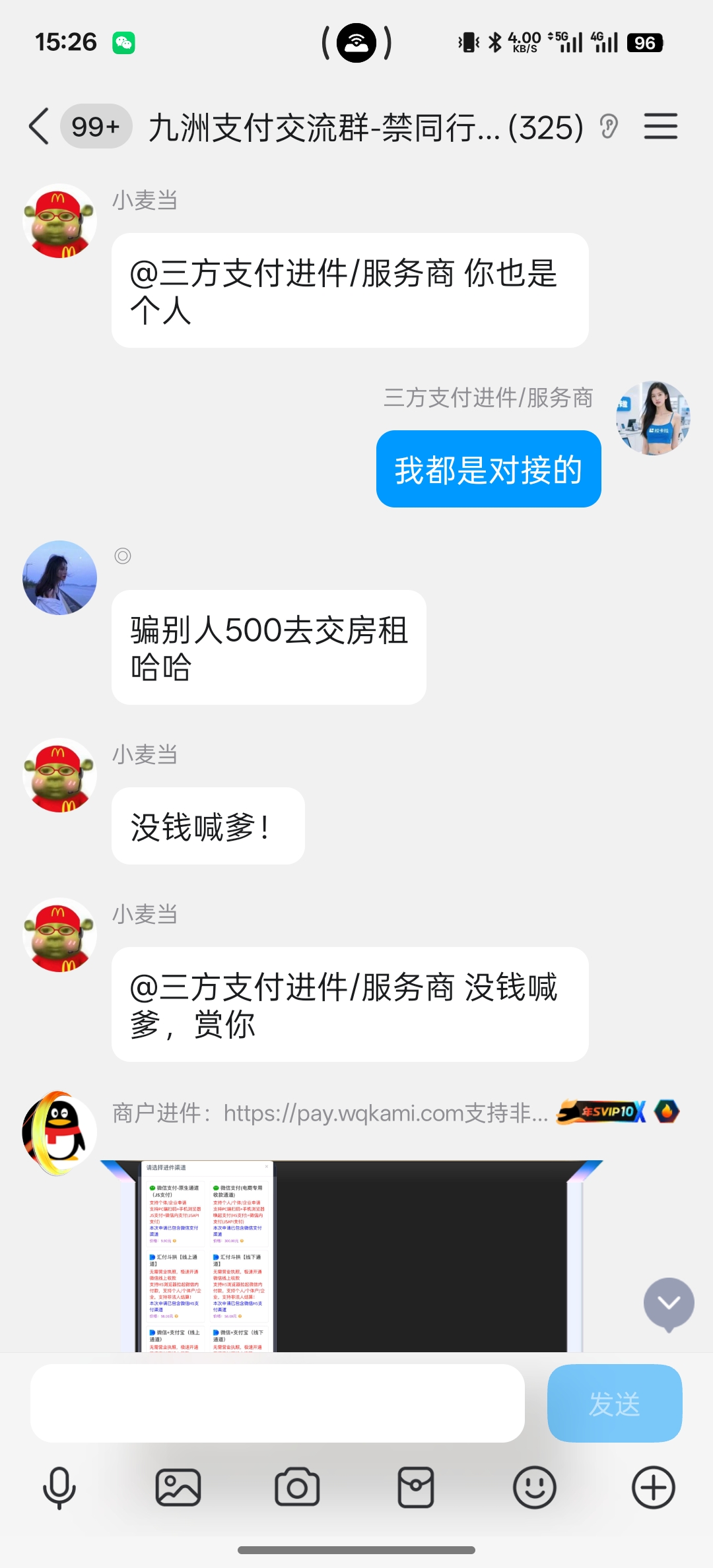This screenshot has height=1568, width=713.
Task: Open the photo gallery picker
Action: coord(178,1488)
